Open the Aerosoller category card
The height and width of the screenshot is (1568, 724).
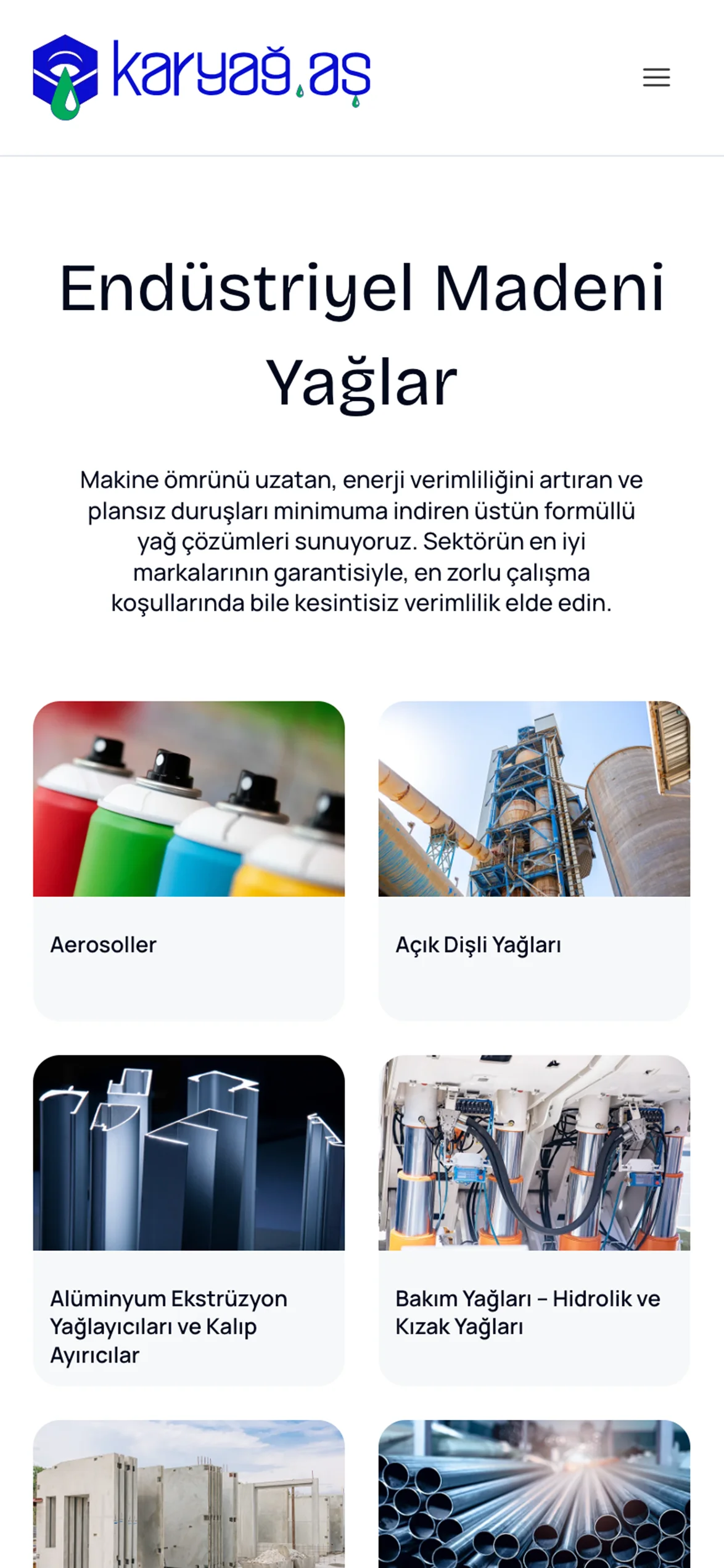[x=189, y=859]
